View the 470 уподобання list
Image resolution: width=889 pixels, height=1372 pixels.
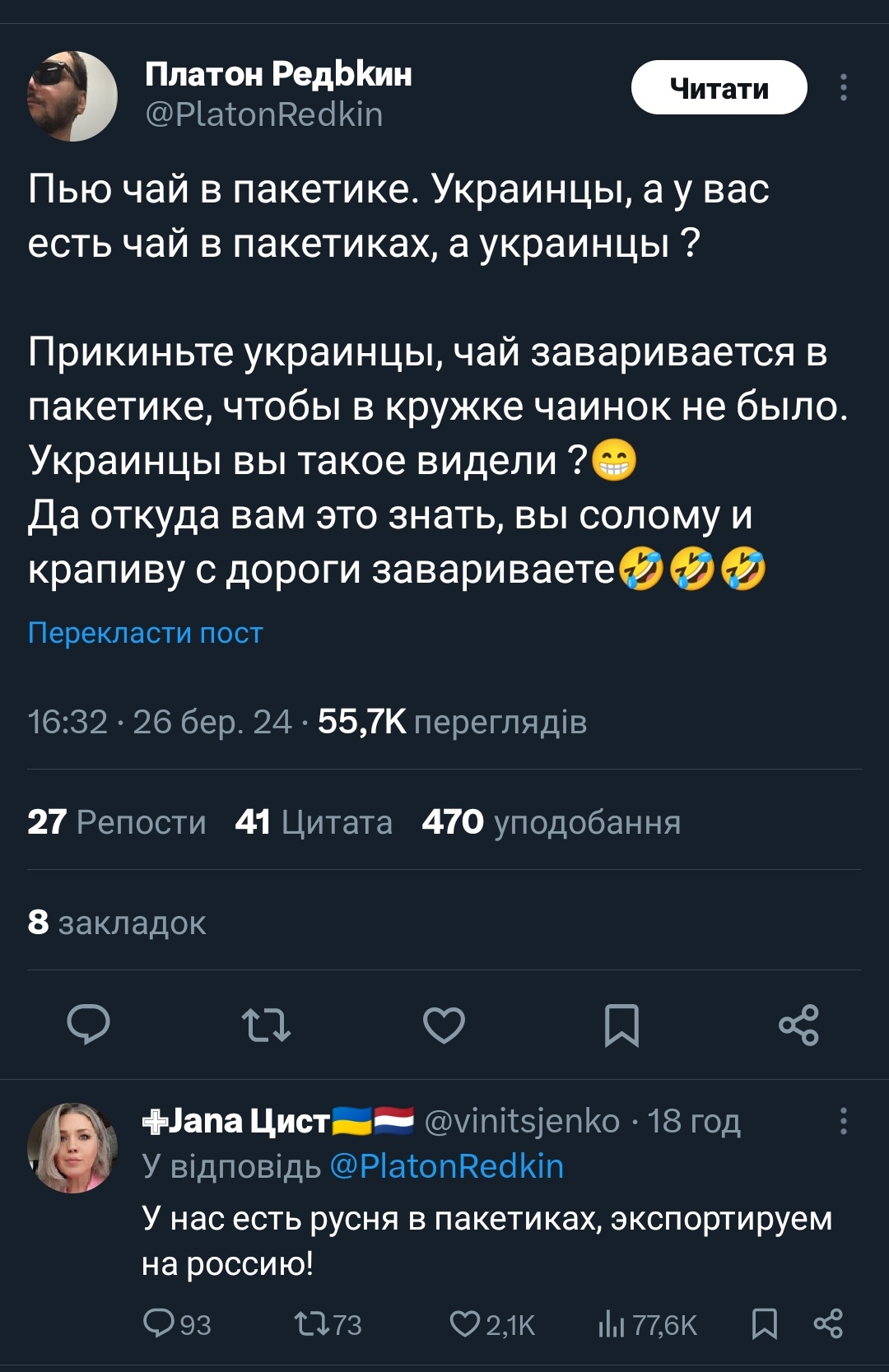551,821
